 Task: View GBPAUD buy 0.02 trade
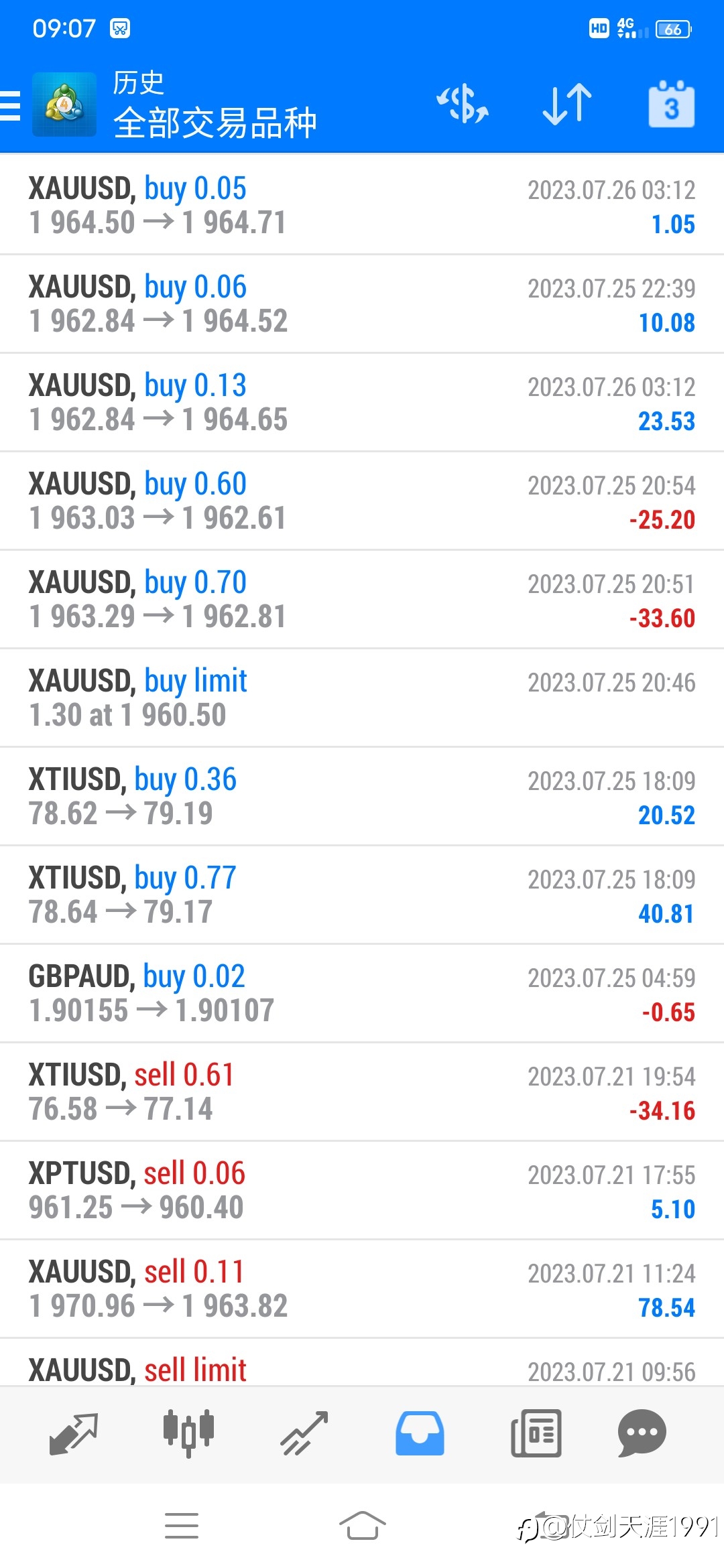click(x=362, y=993)
